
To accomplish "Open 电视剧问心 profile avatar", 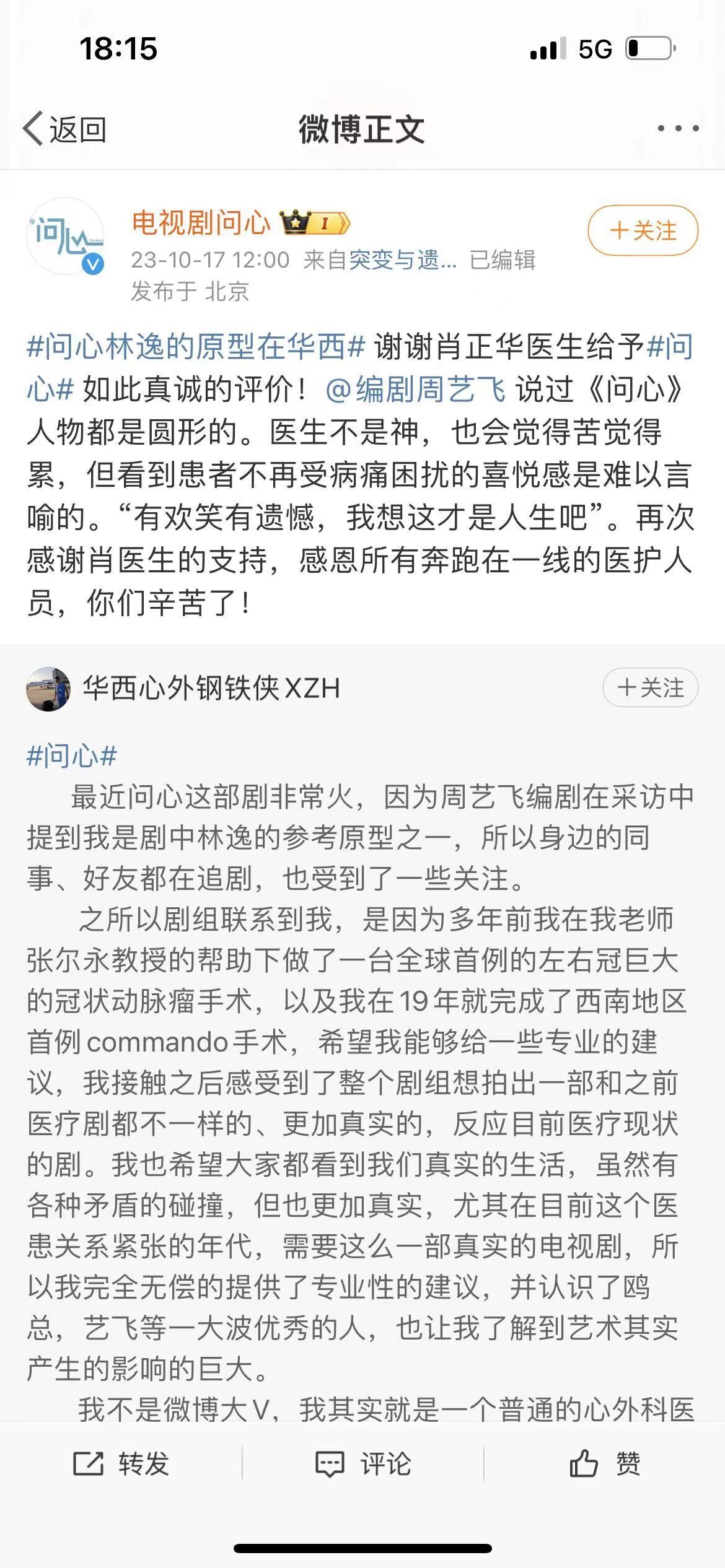I will click(x=64, y=237).
